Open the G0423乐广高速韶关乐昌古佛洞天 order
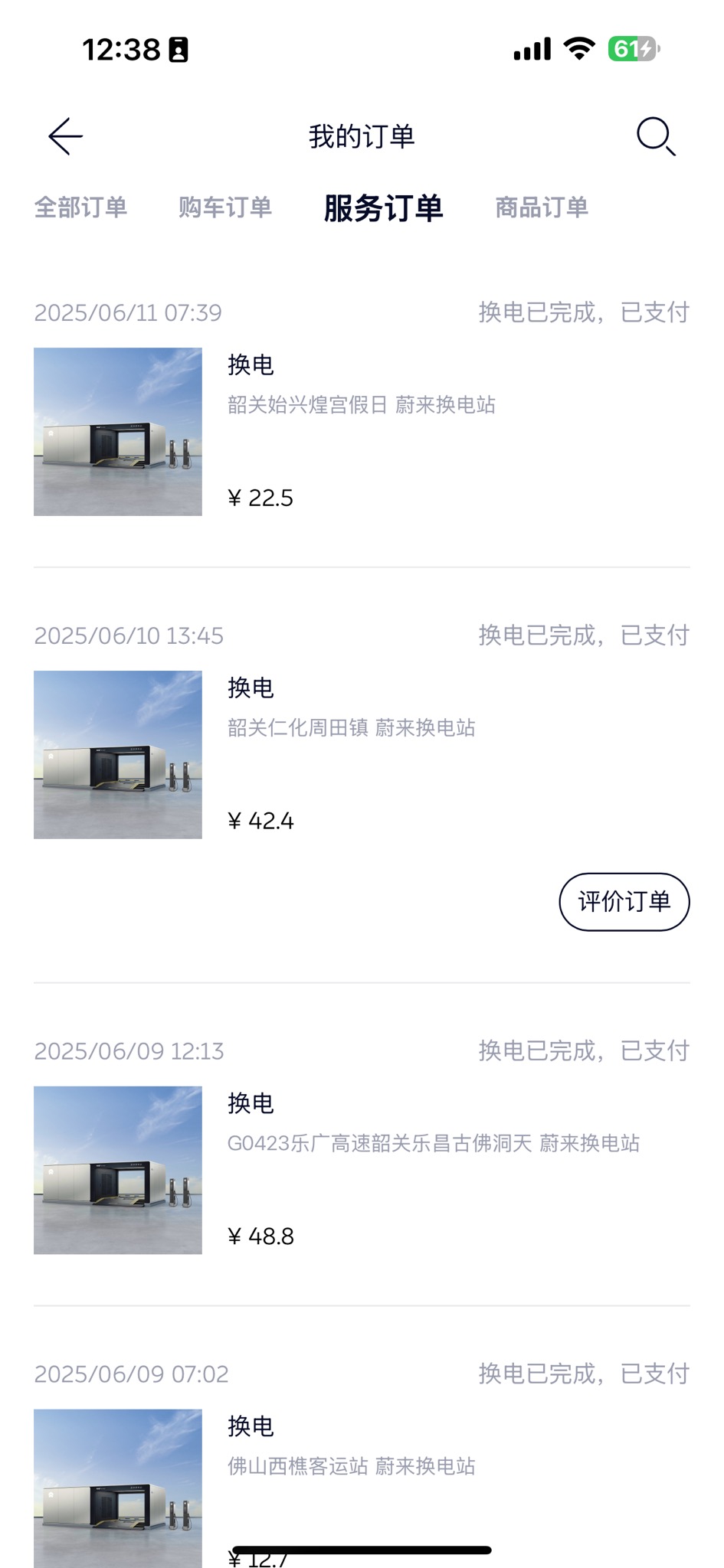724x1568 pixels. coord(433,1169)
